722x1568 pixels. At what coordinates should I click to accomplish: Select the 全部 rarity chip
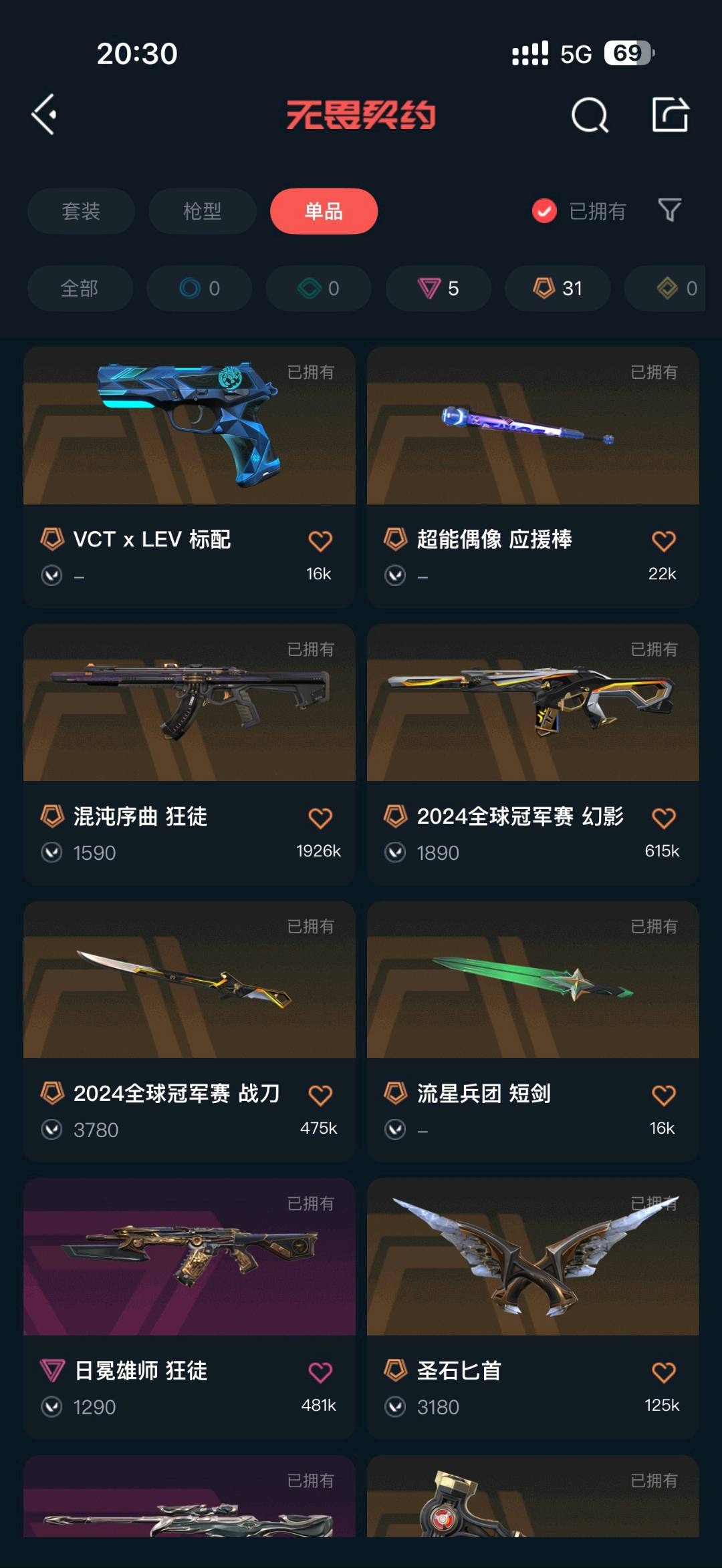click(80, 289)
